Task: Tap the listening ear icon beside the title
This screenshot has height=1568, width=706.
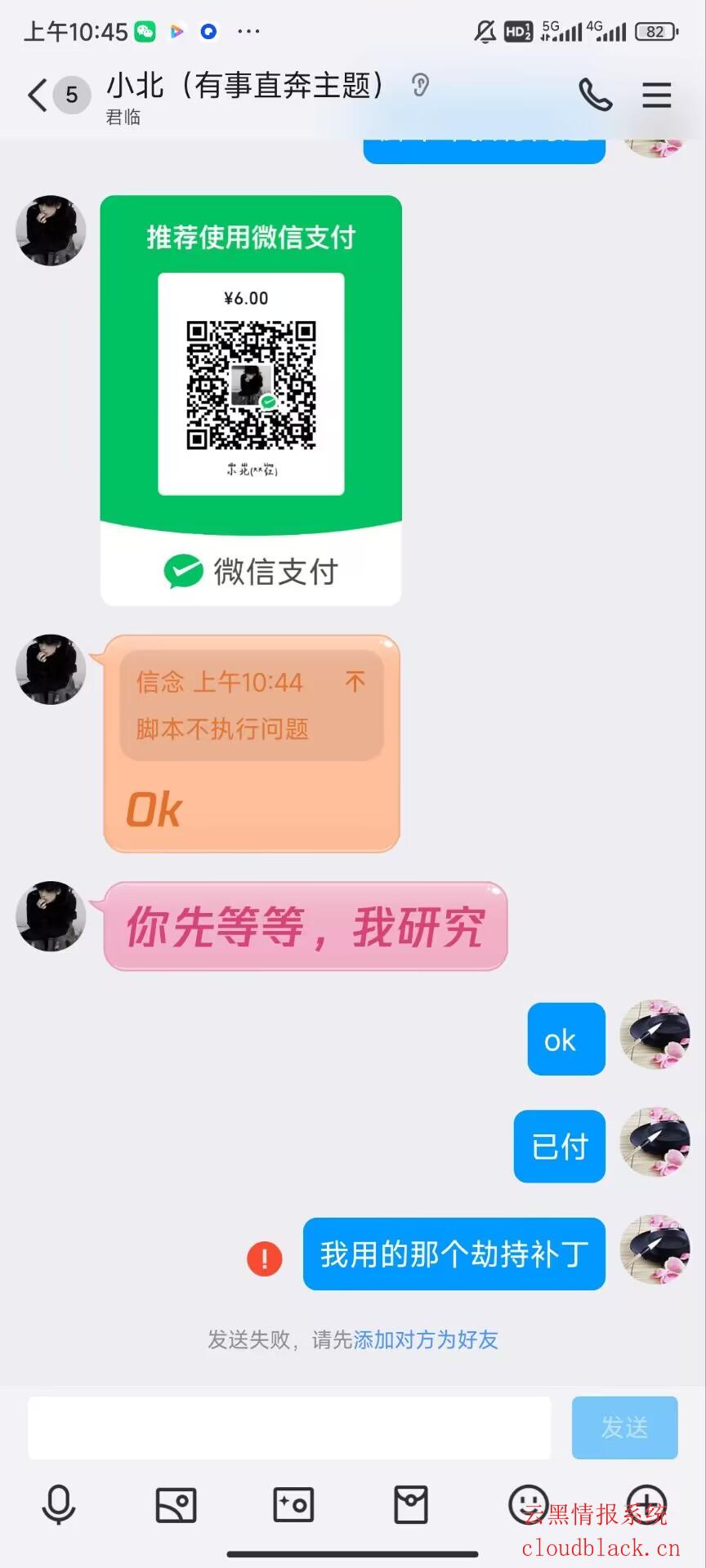Action: pyautogui.click(x=420, y=85)
